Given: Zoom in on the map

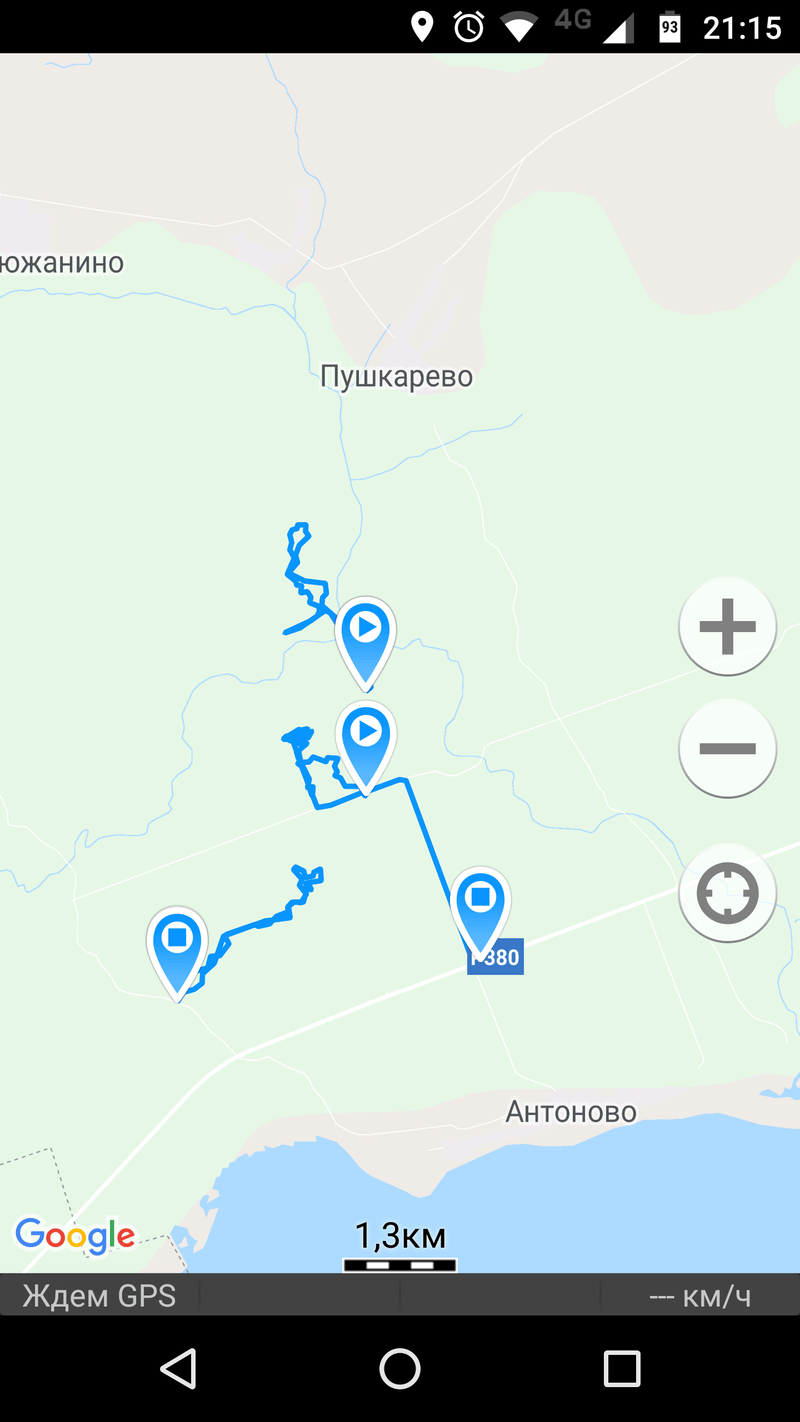Looking at the screenshot, I should [x=727, y=627].
